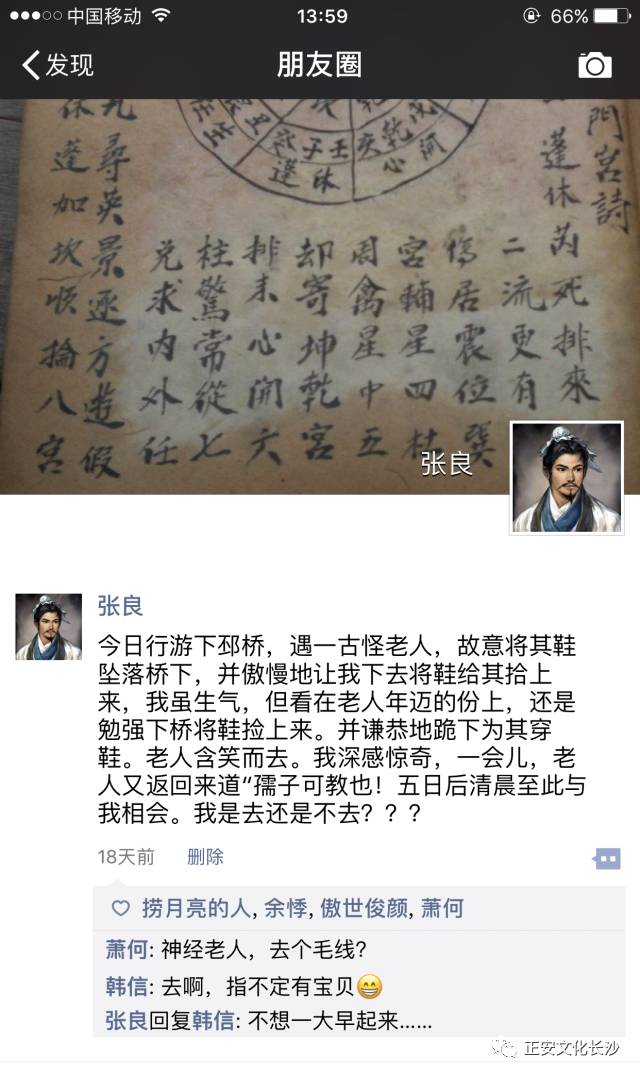
Task: Open 张良's profile avatar on the cover
Action: 567,478
